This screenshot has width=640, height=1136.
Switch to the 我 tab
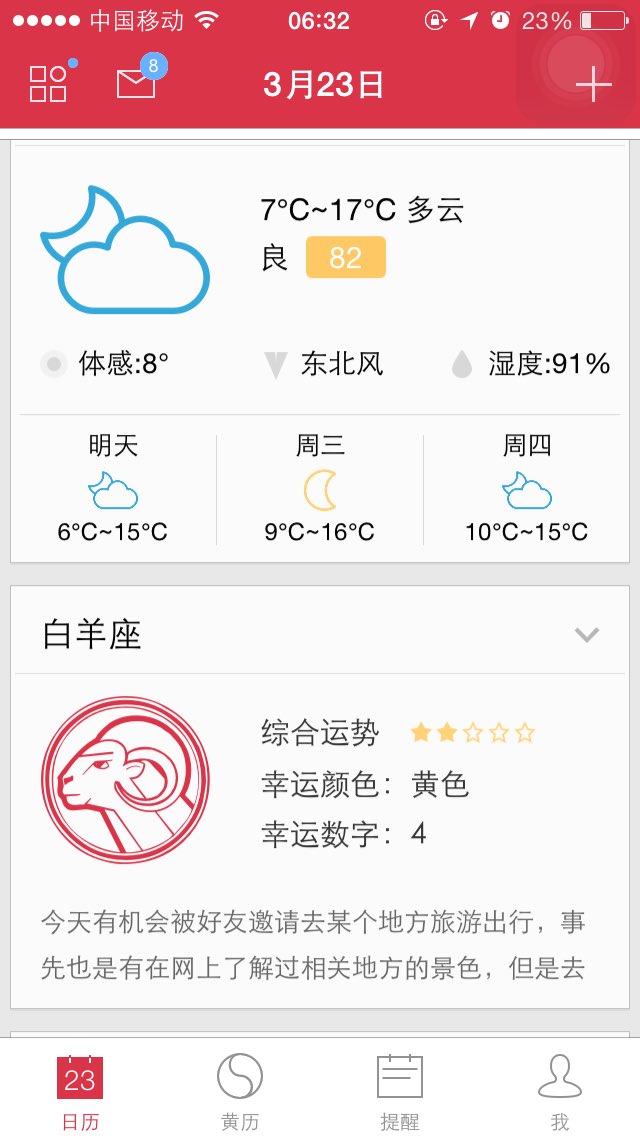560,1090
